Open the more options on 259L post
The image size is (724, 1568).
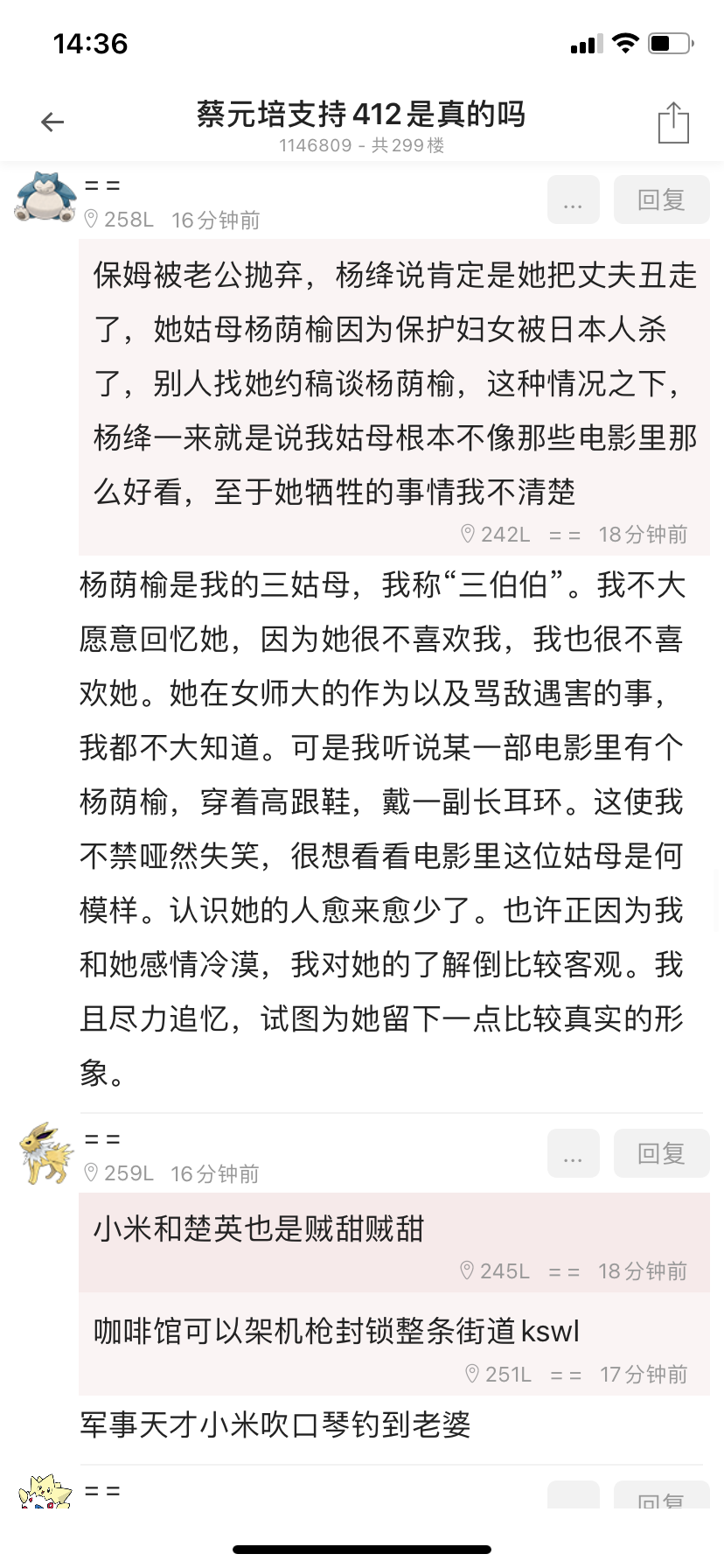click(x=574, y=1153)
